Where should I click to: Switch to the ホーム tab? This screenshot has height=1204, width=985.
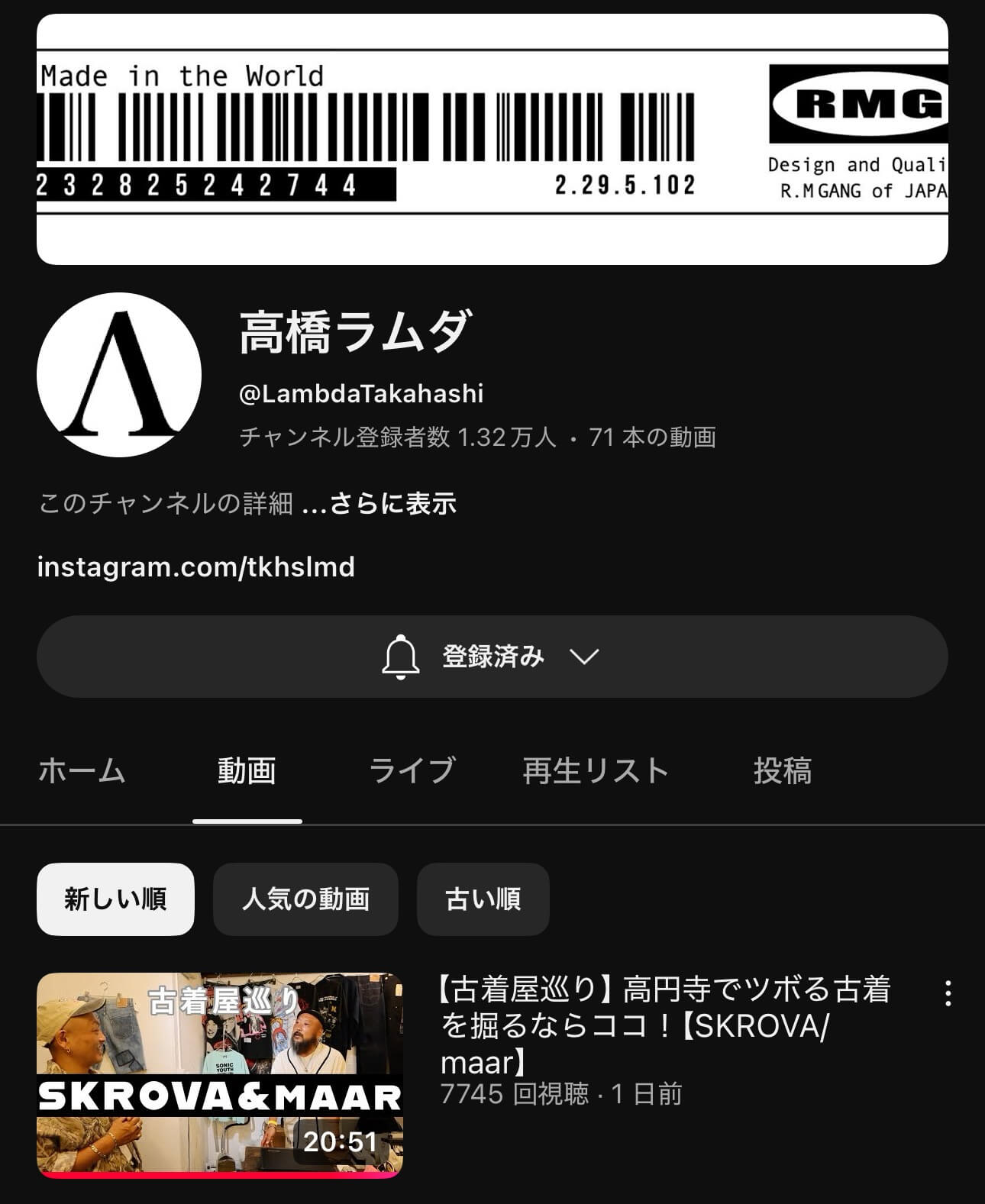tap(82, 770)
